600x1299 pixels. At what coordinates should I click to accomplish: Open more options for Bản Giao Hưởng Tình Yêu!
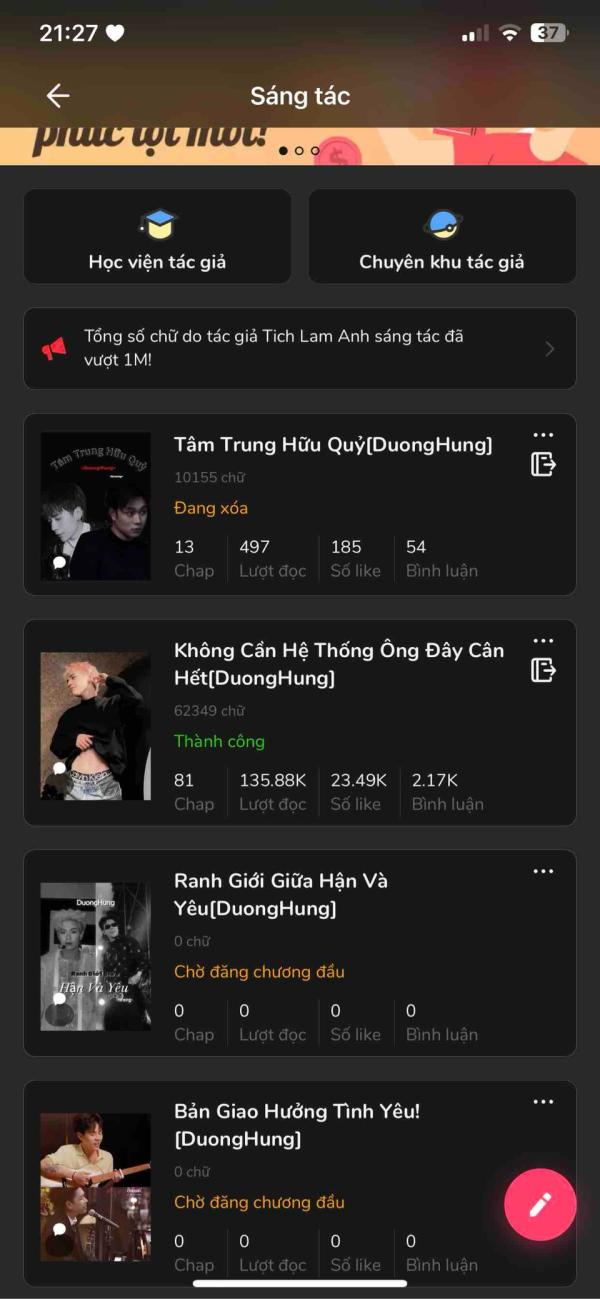[x=543, y=1102]
